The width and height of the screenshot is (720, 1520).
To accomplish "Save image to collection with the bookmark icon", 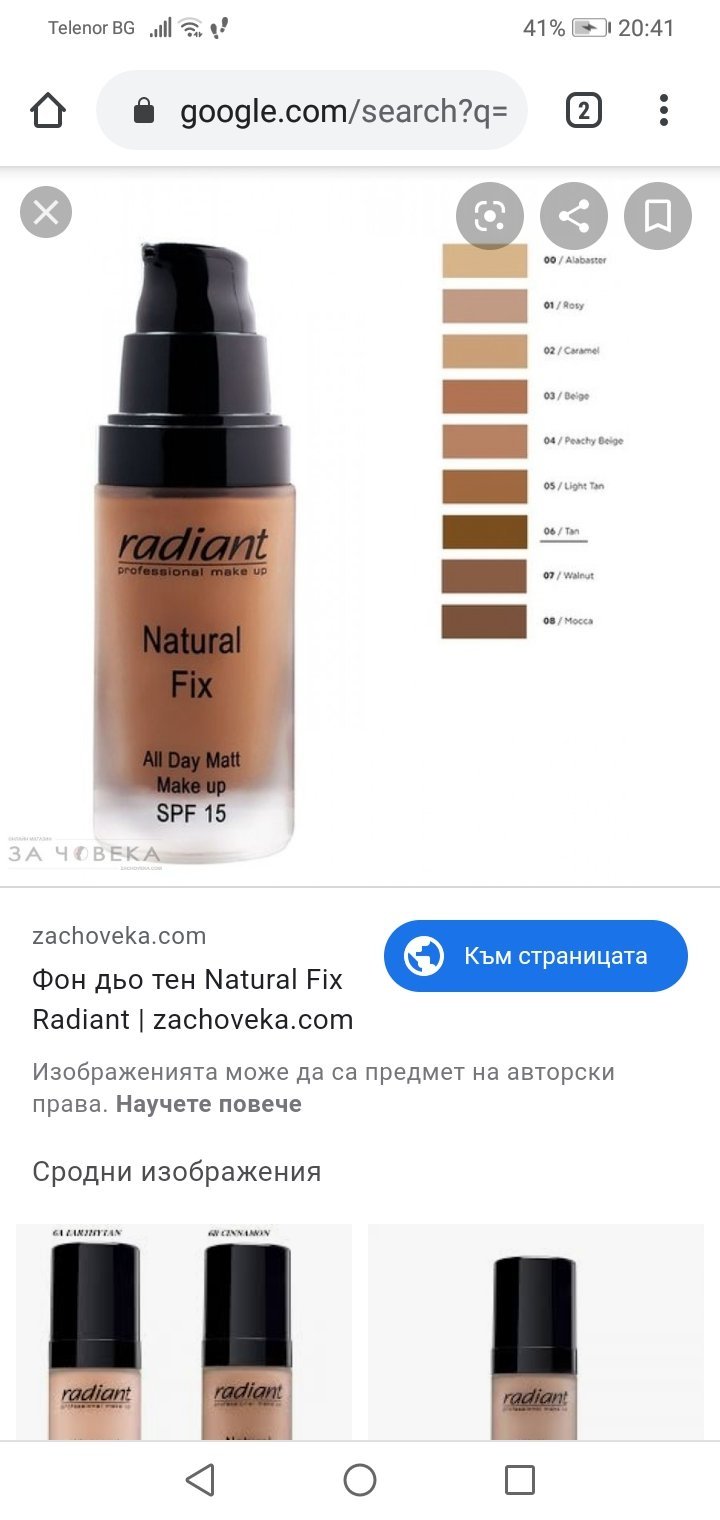I will [657, 216].
